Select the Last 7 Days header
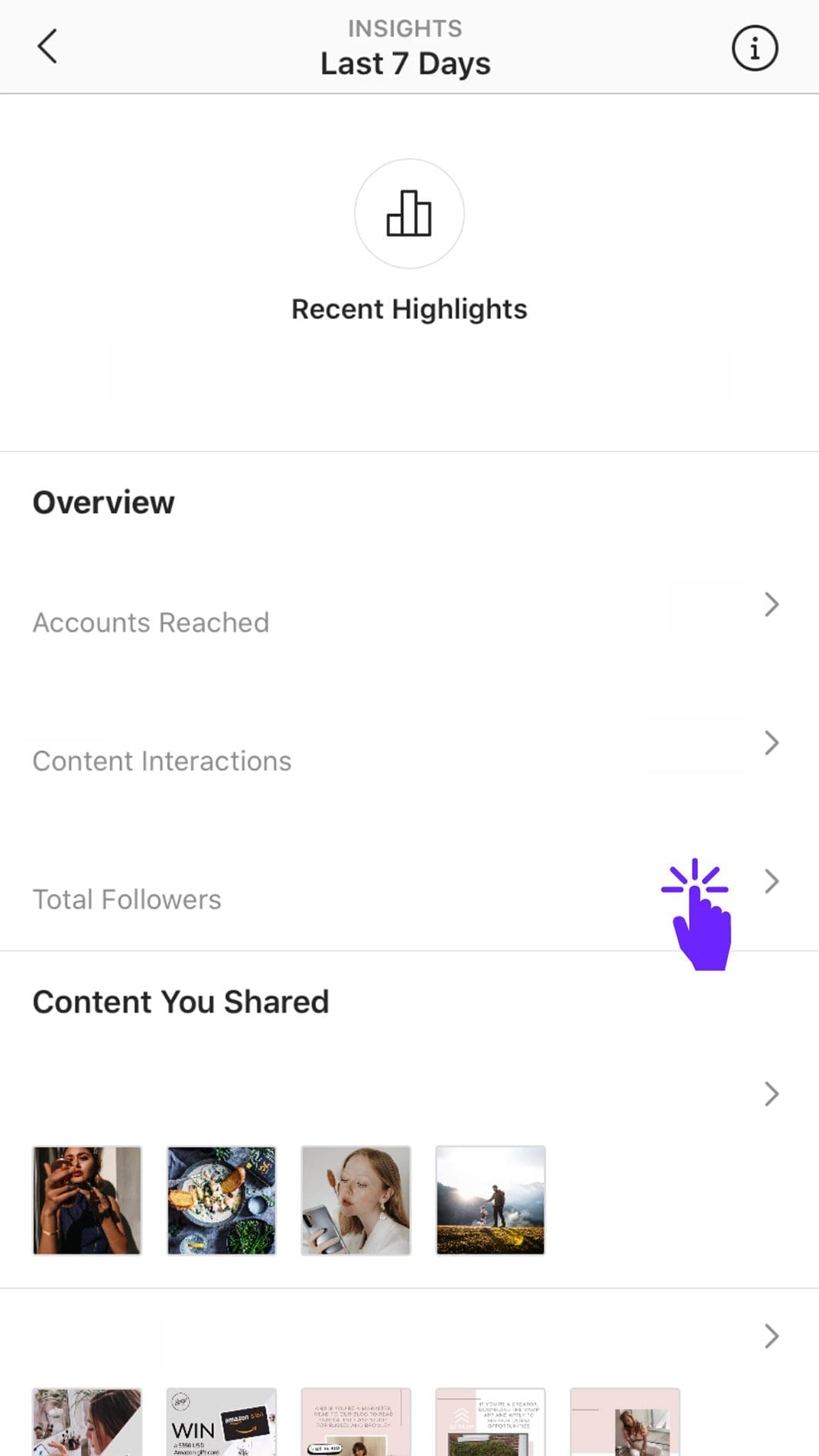 [x=405, y=63]
